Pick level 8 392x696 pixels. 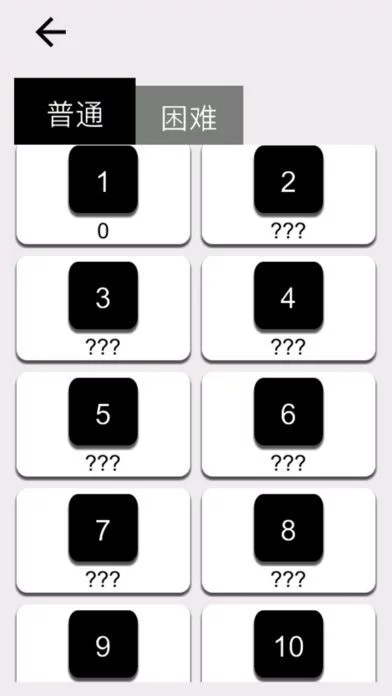coord(289,541)
